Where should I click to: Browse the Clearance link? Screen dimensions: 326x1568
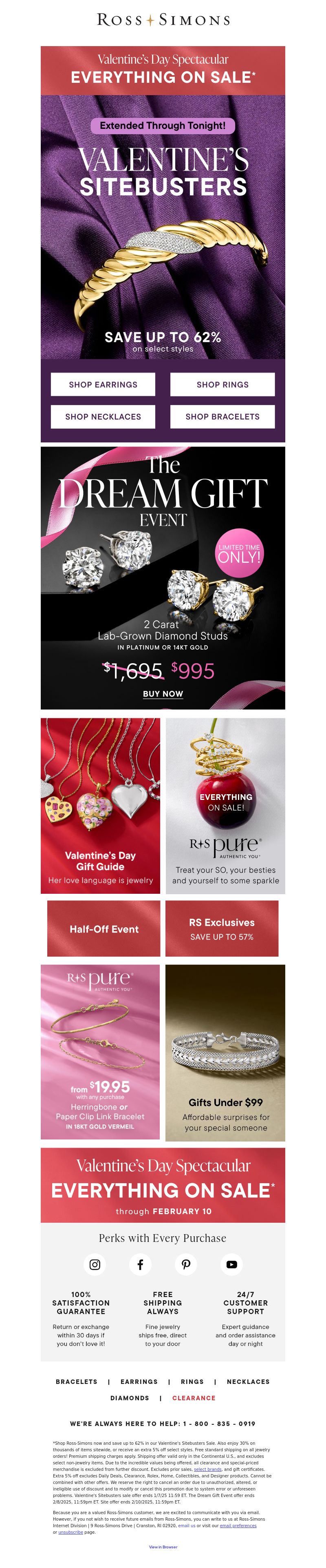tap(194, 1398)
